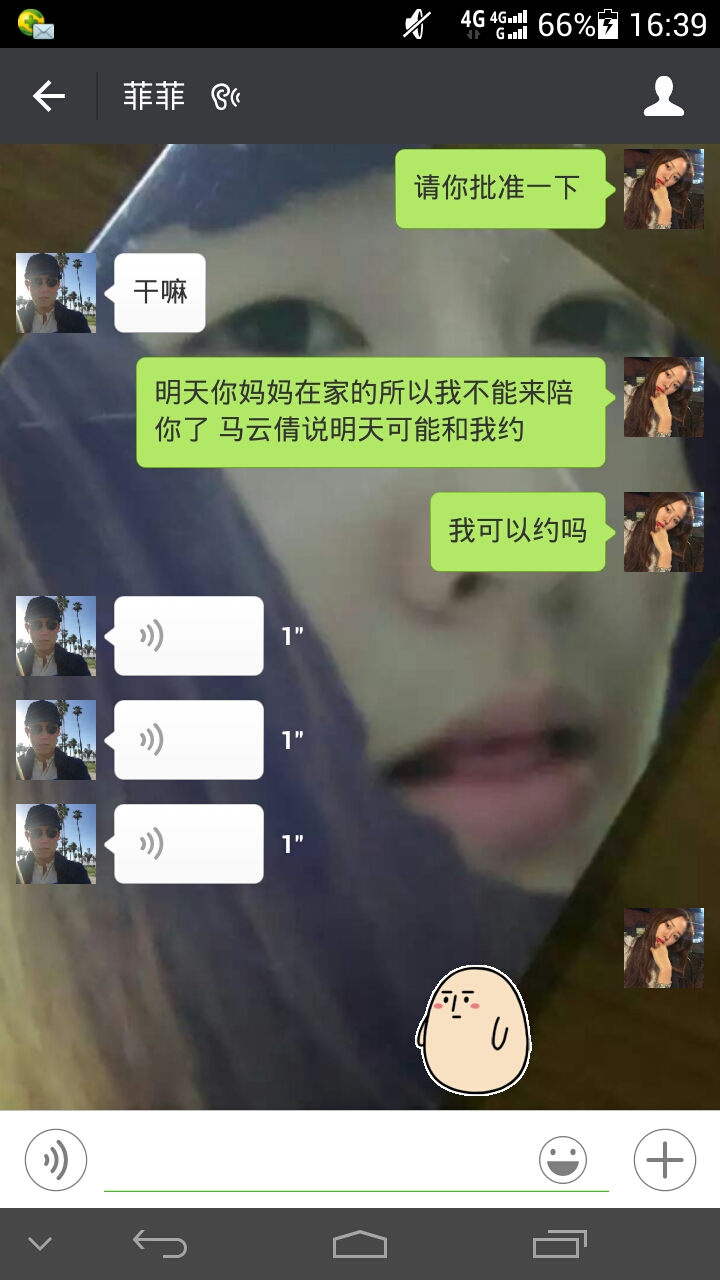The width and height of the screenshot is (720, 1280).
Task: Open recent apps from navigation bar
Action: click(559, 1244)
